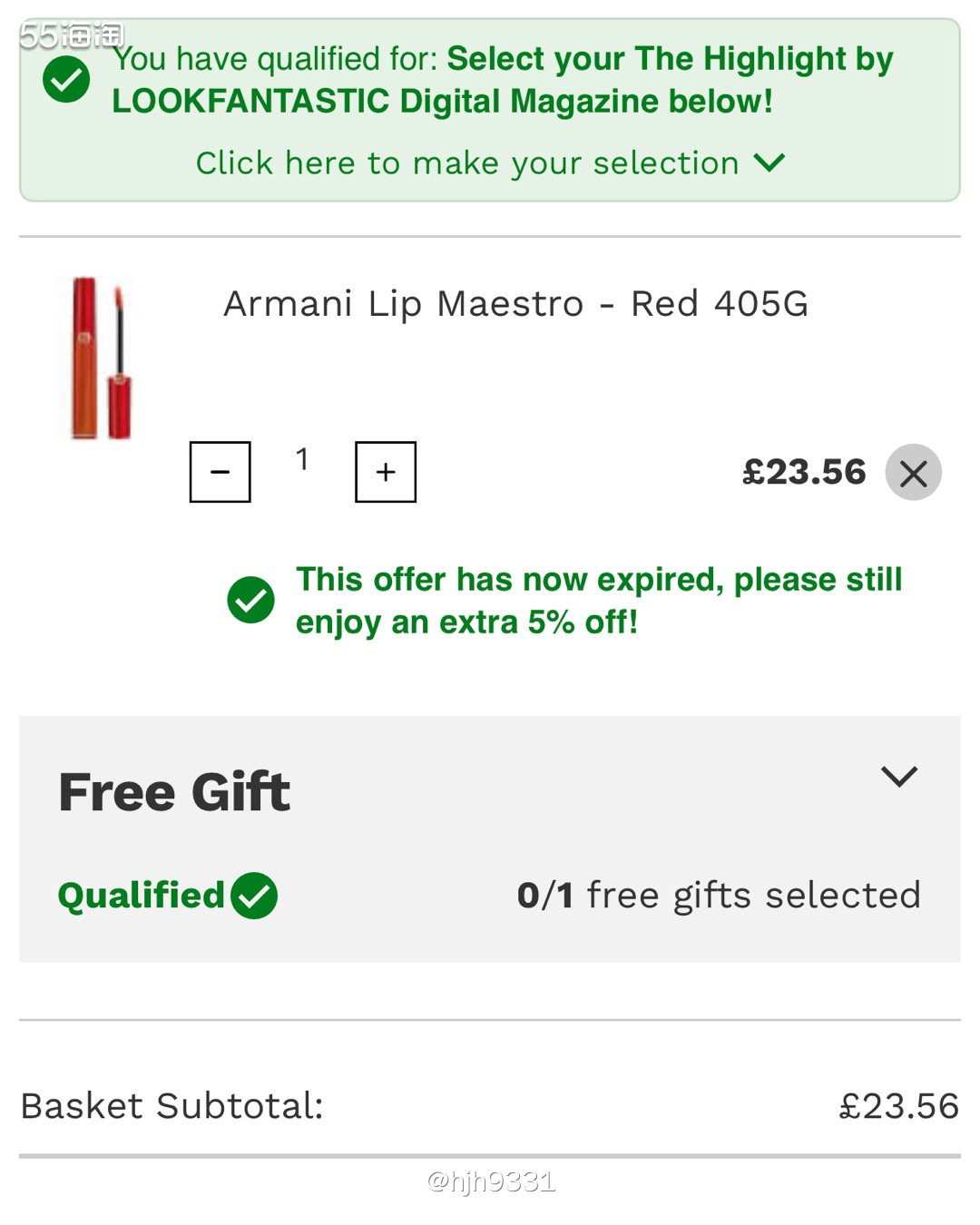Click here to make your selection

click(x=490, y=163)
